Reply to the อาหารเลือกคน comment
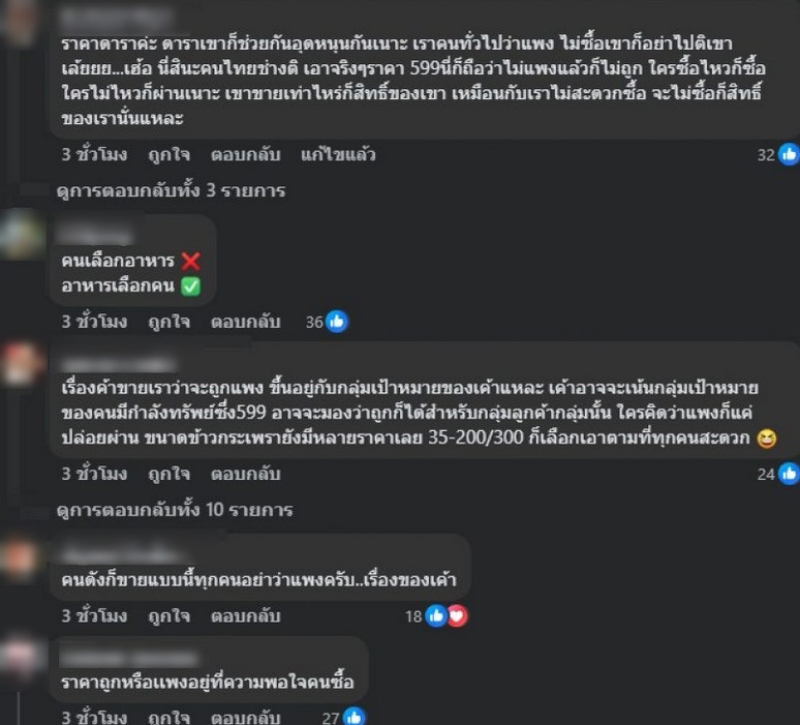Viewport: 800px width, 725px height. pyautogui.click(x=245, y=321)
